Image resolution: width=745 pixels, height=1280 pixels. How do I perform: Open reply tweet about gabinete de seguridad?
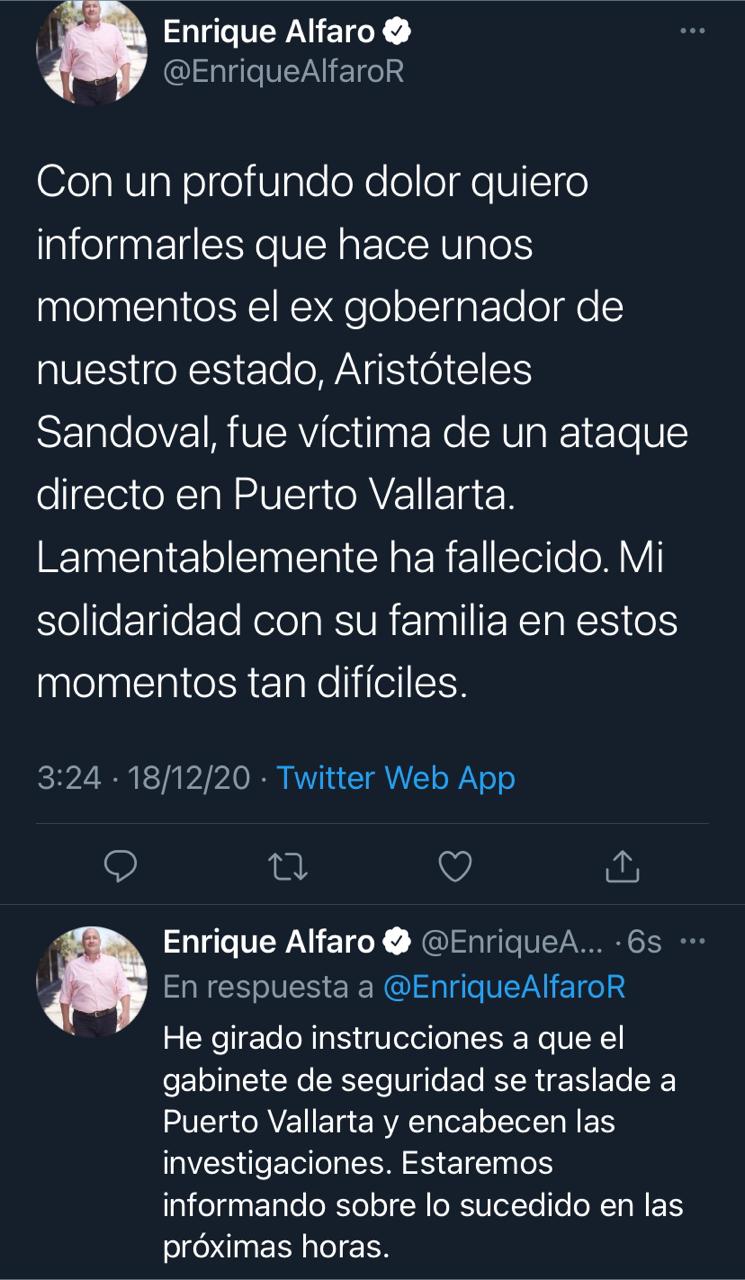coord(420,1140)
